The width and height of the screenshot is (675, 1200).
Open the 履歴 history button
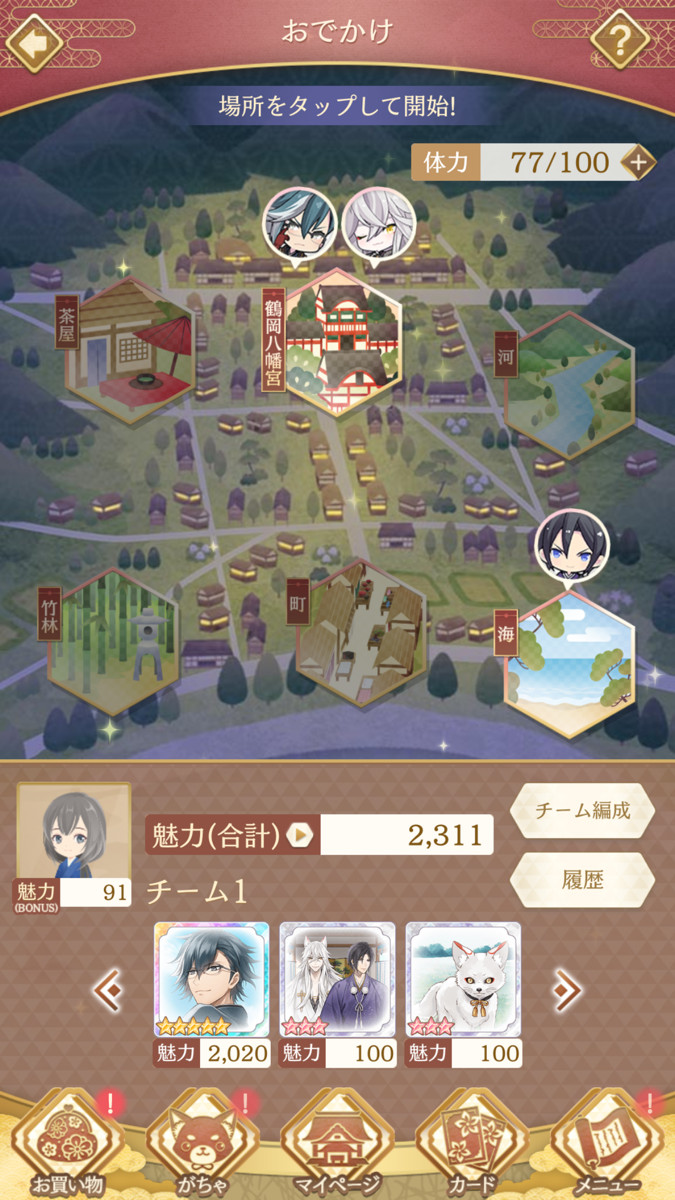click(x=582, y=881)
